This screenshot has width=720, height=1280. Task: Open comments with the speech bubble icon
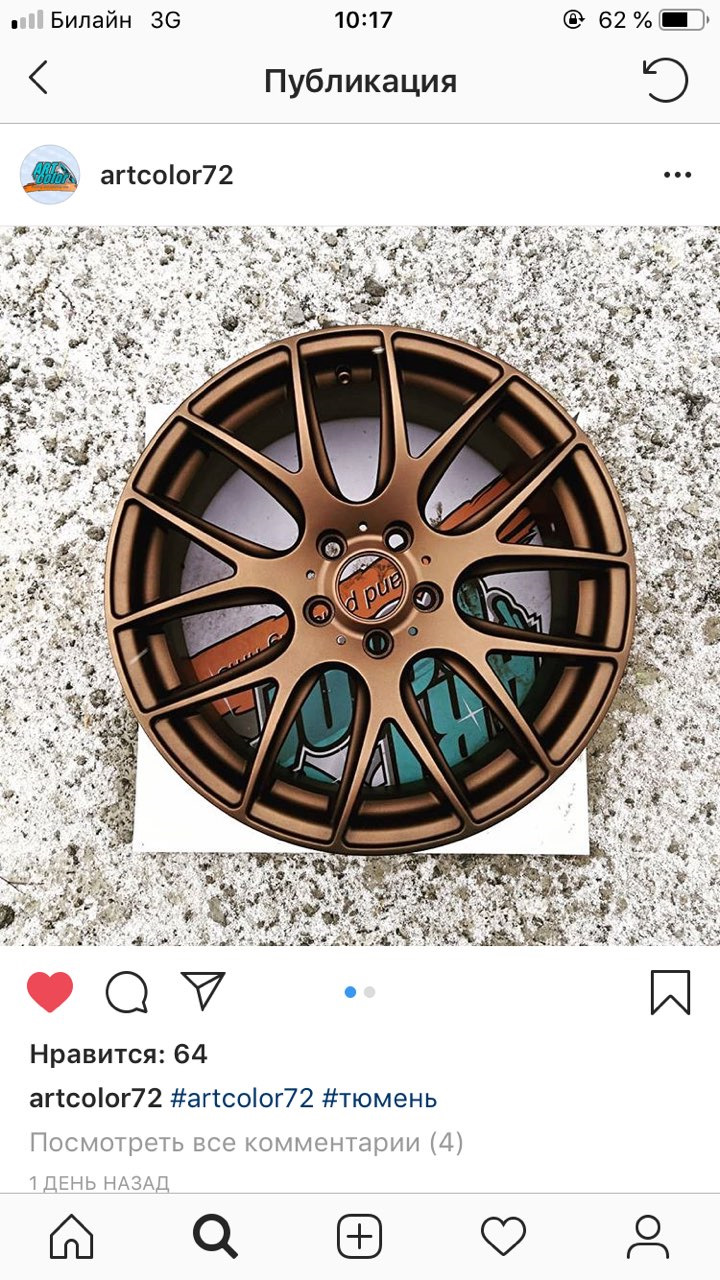click(127, 992)
